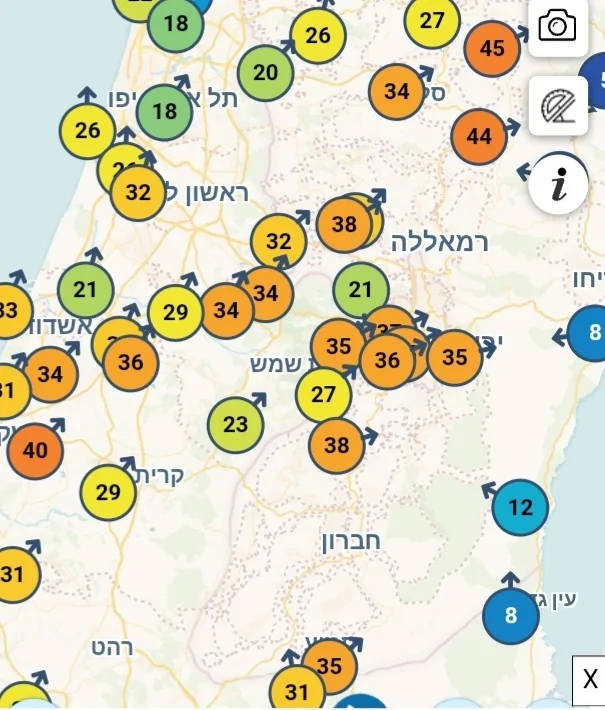Select the station marker showing 45
605x710 pixels.
(x=492, y=48)
